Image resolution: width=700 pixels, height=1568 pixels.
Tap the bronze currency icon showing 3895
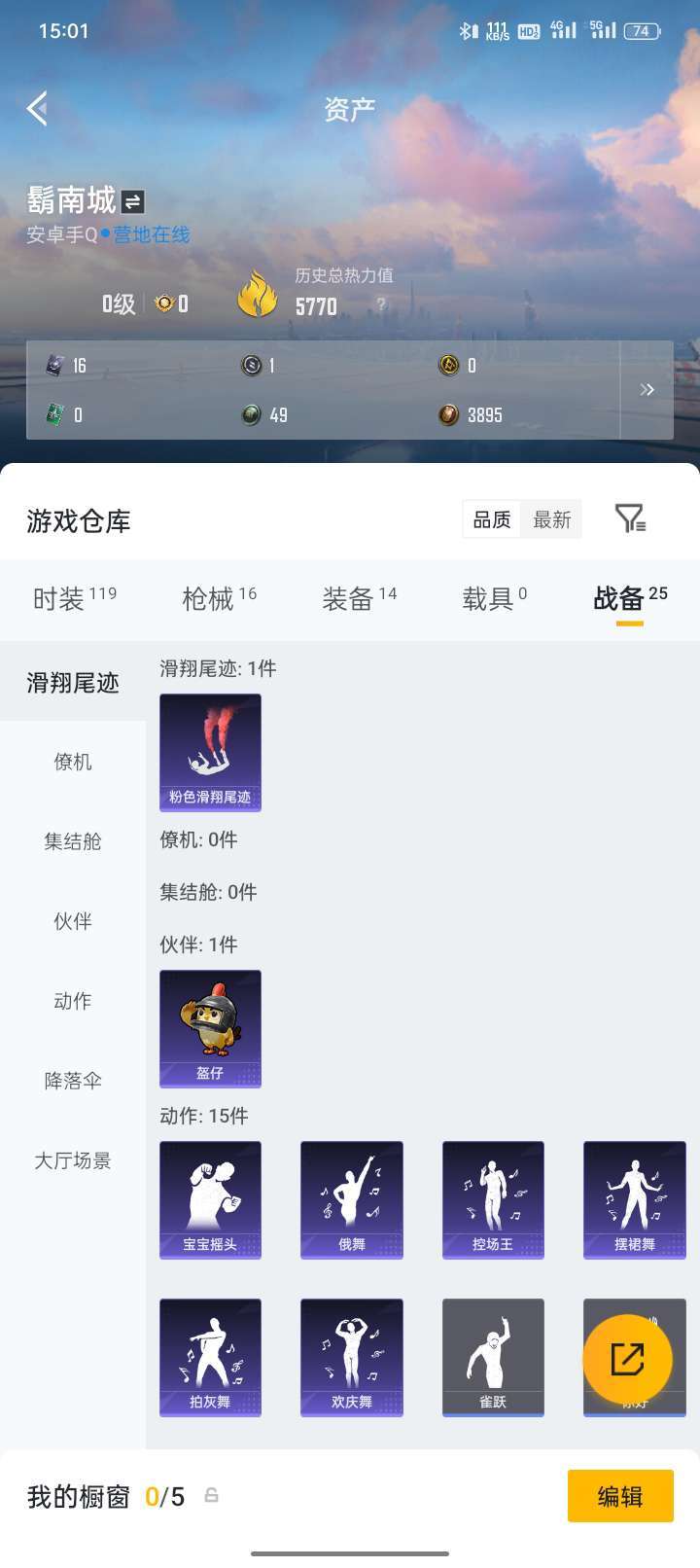448,415
